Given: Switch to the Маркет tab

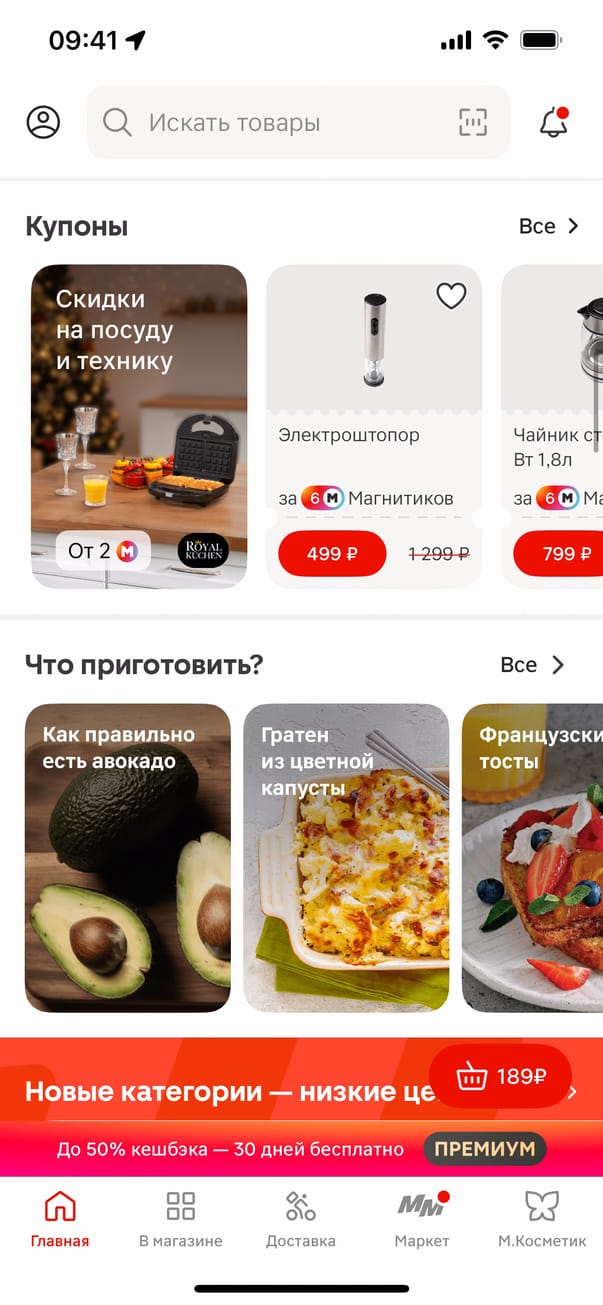Looking at the screenshot, I should (421, 1219).
